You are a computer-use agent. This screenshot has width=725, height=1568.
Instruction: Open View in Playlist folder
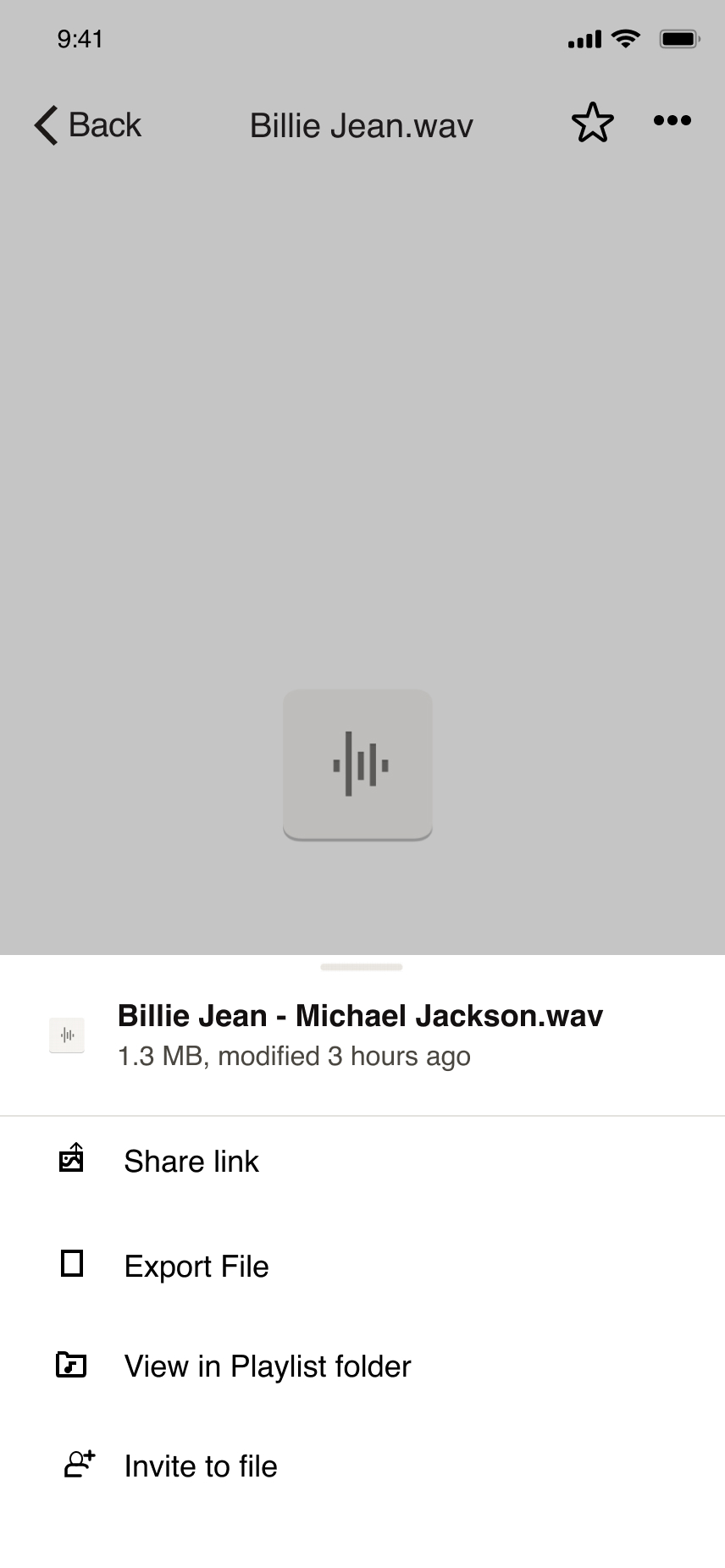pyautogui.click(x=267, y=1366)
